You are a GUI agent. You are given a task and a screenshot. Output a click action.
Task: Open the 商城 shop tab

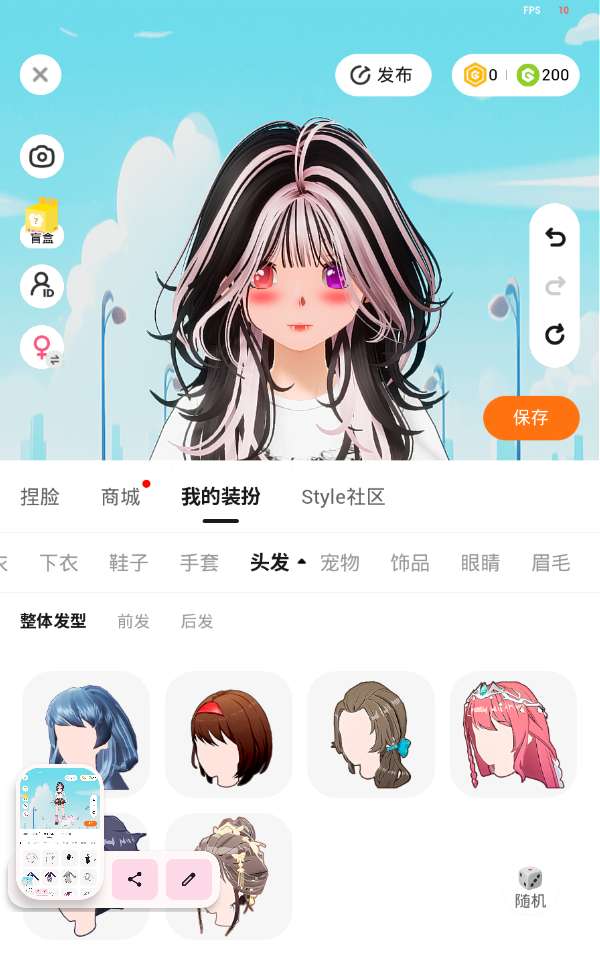coord(121,497)
